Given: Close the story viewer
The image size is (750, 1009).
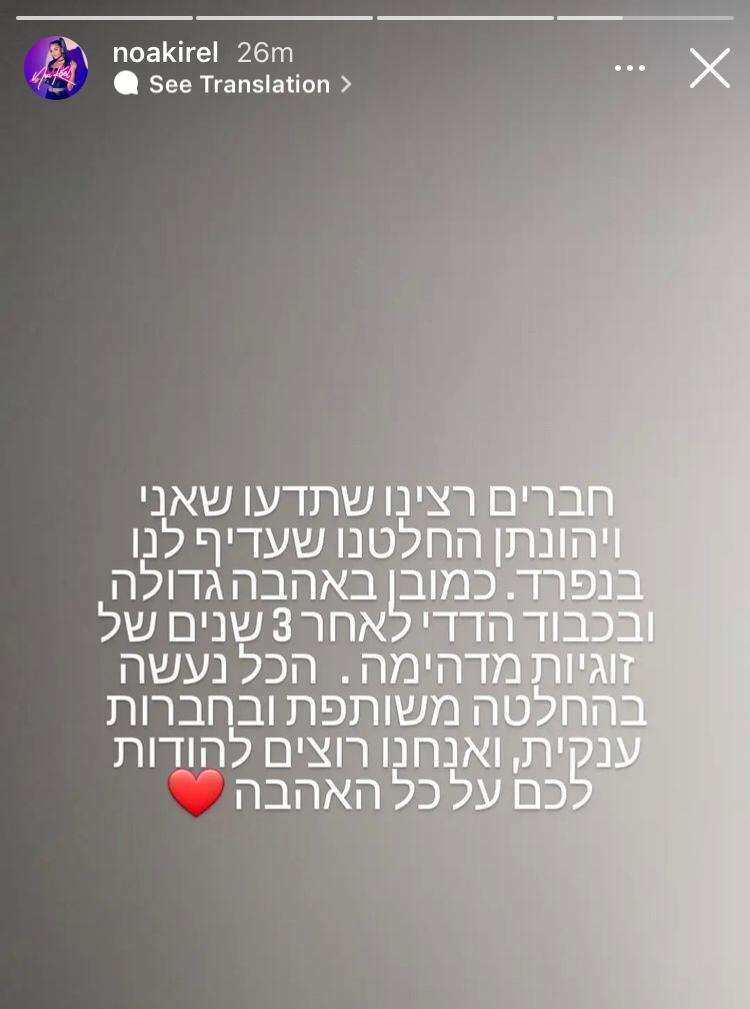Looking at the screenshot, I should coord(709,68).
